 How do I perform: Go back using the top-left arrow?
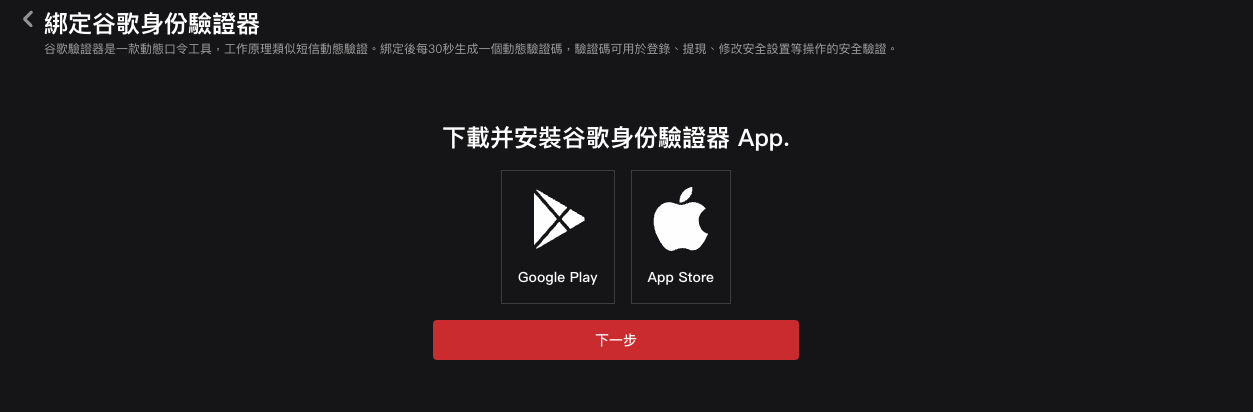coord(28,19)
